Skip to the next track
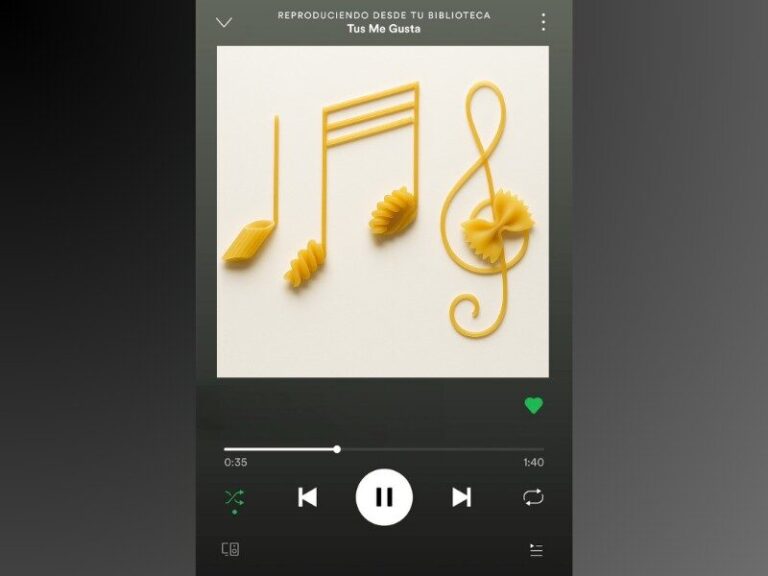Image resolution: width=768 pixels, height=576 pixels. 461,497
